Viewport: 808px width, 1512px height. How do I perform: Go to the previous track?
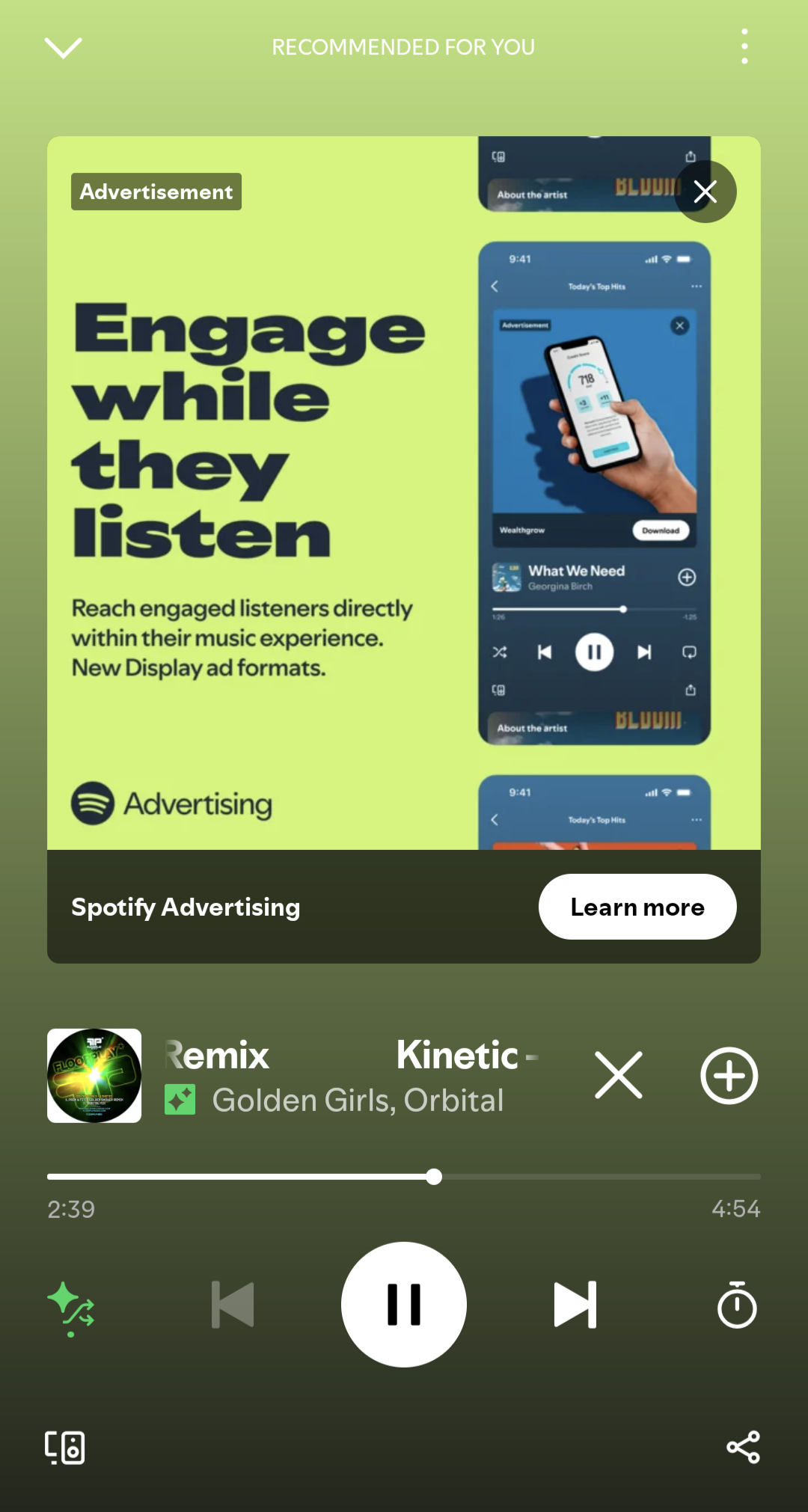(x=233, y=1305)
